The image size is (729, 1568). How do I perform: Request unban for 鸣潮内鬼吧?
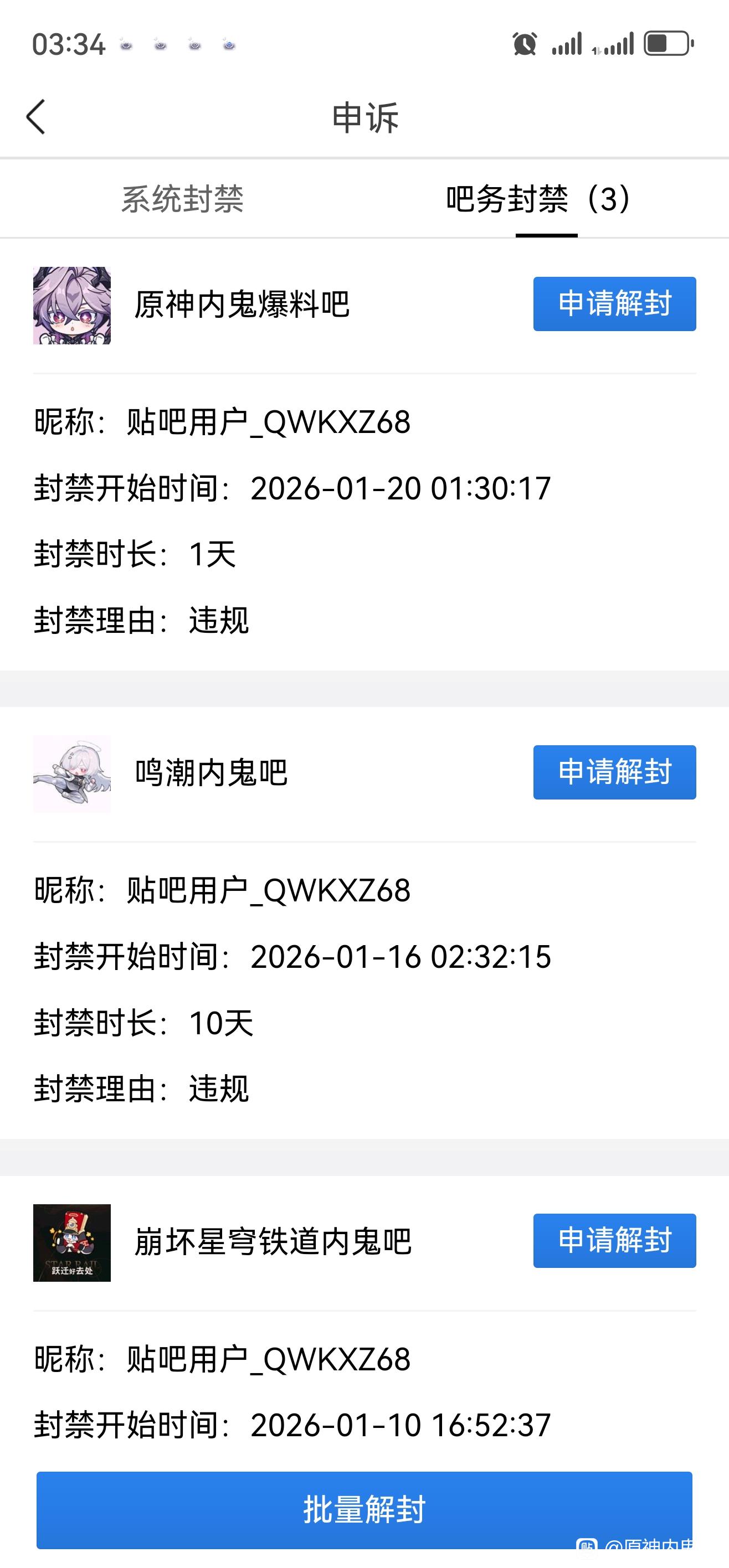pos(614,772)
